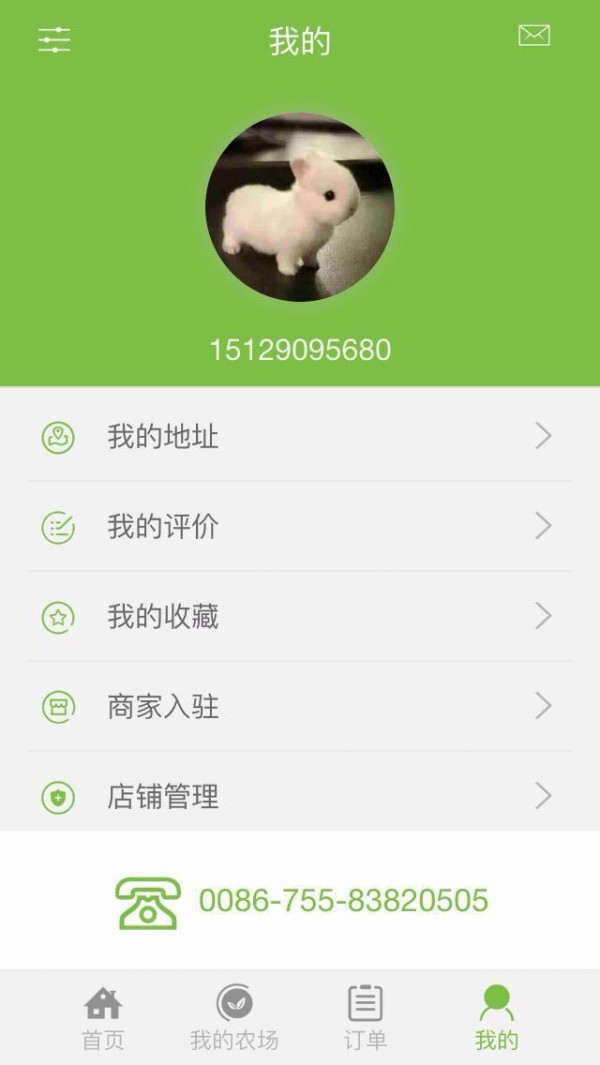Image resolution: width=600 pixels, height=1065 pixels.
Task: Open 我的评价 row
Action: [x=300, y=527]
